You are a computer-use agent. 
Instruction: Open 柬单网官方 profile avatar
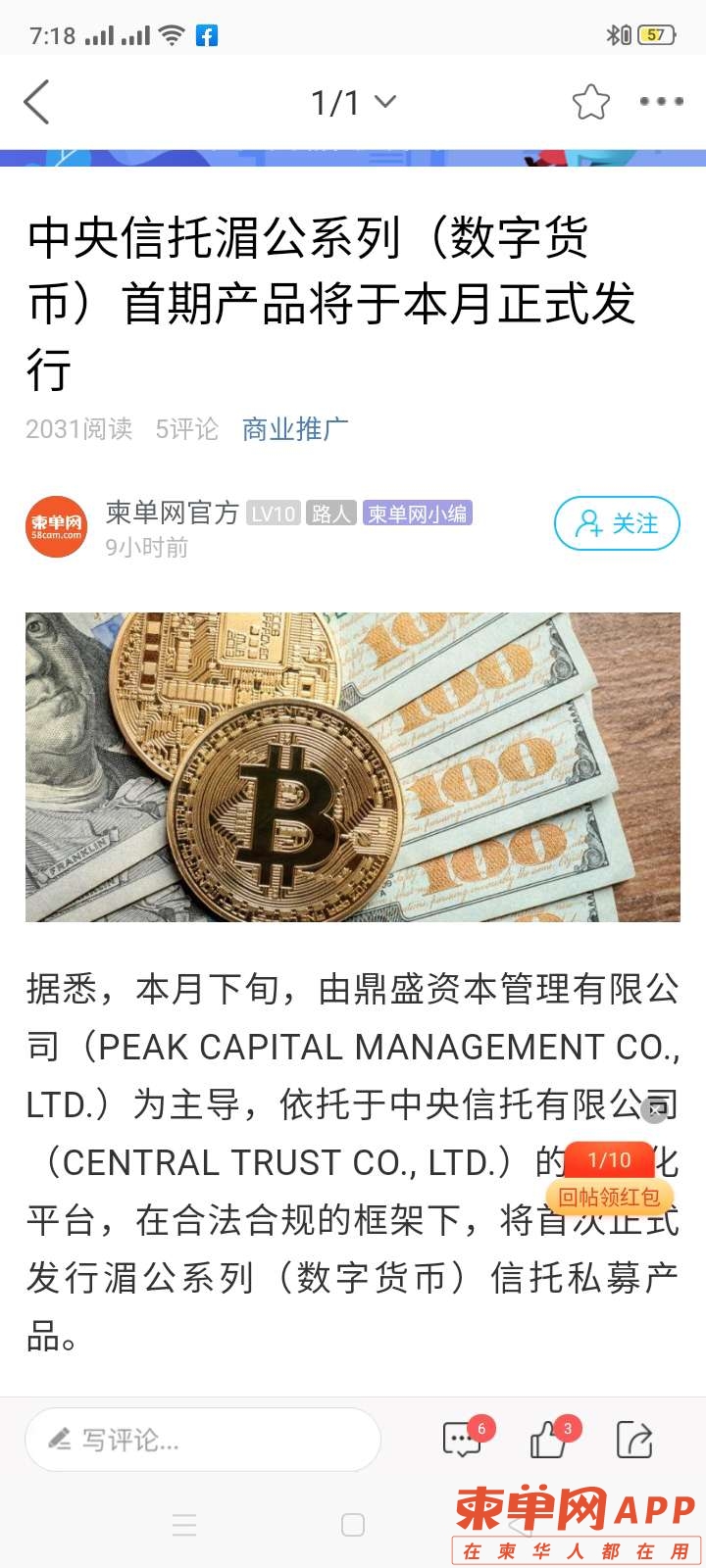pos(56,527)
